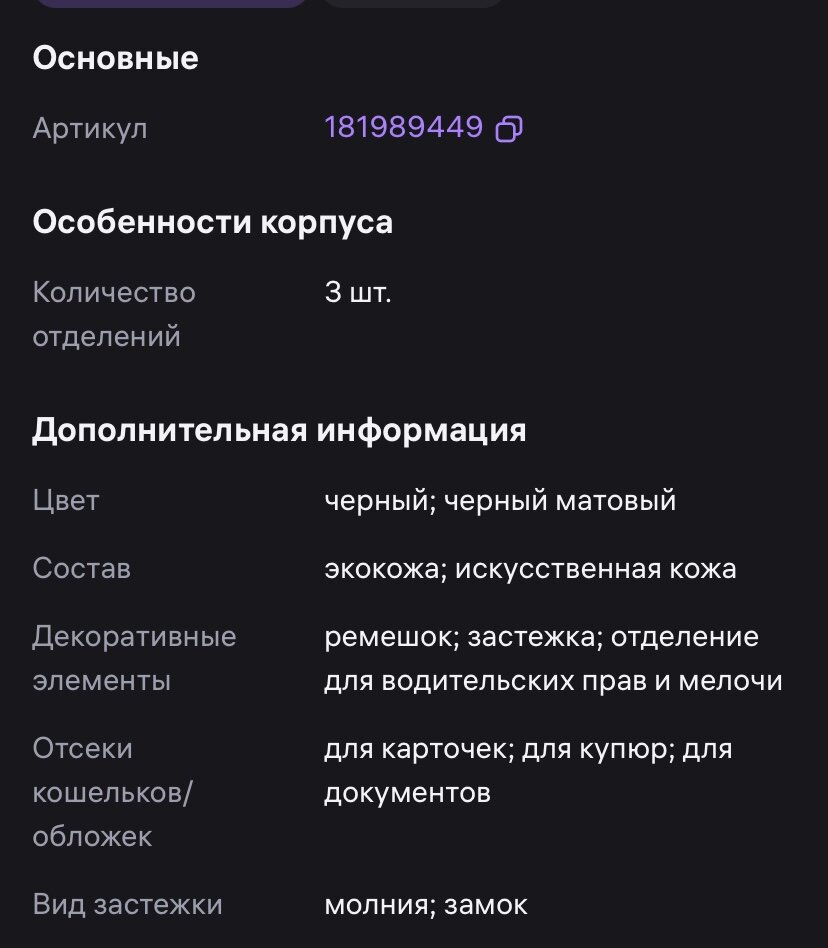Select the highlighted tab at the top
Image resolution: width=828 pixels, height=948 pixels.
pyautogui.click(x=170, y=4)
